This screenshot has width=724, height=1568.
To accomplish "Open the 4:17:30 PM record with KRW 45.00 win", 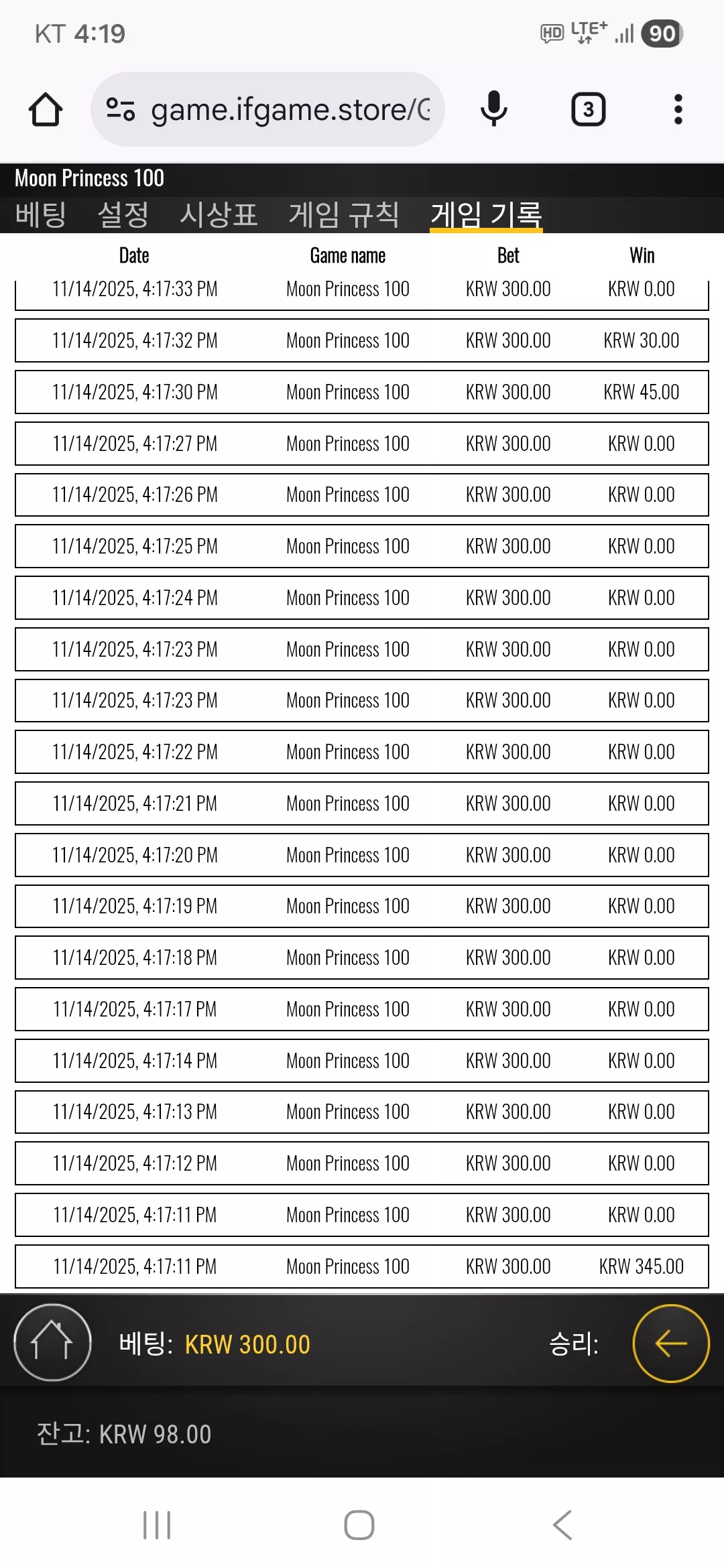I will tap(362, 392).
